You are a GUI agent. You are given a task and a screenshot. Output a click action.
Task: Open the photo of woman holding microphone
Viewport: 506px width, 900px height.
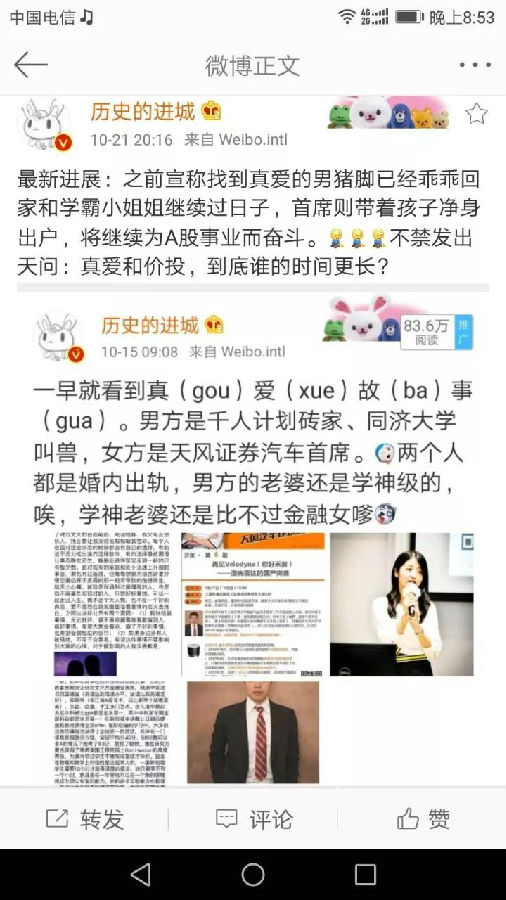[402, 604]
